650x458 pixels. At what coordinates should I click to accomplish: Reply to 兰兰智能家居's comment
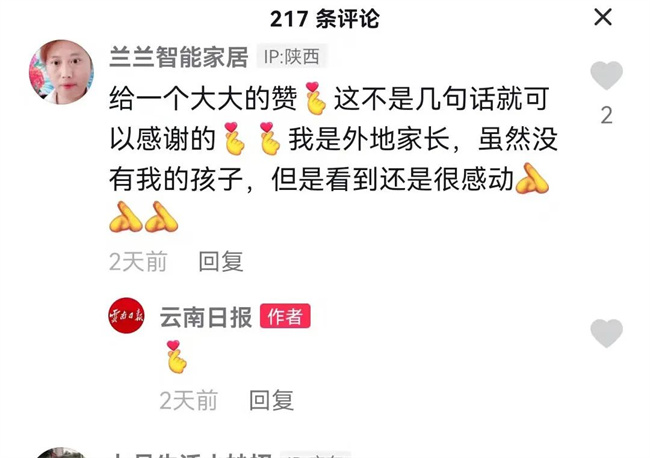221,262
